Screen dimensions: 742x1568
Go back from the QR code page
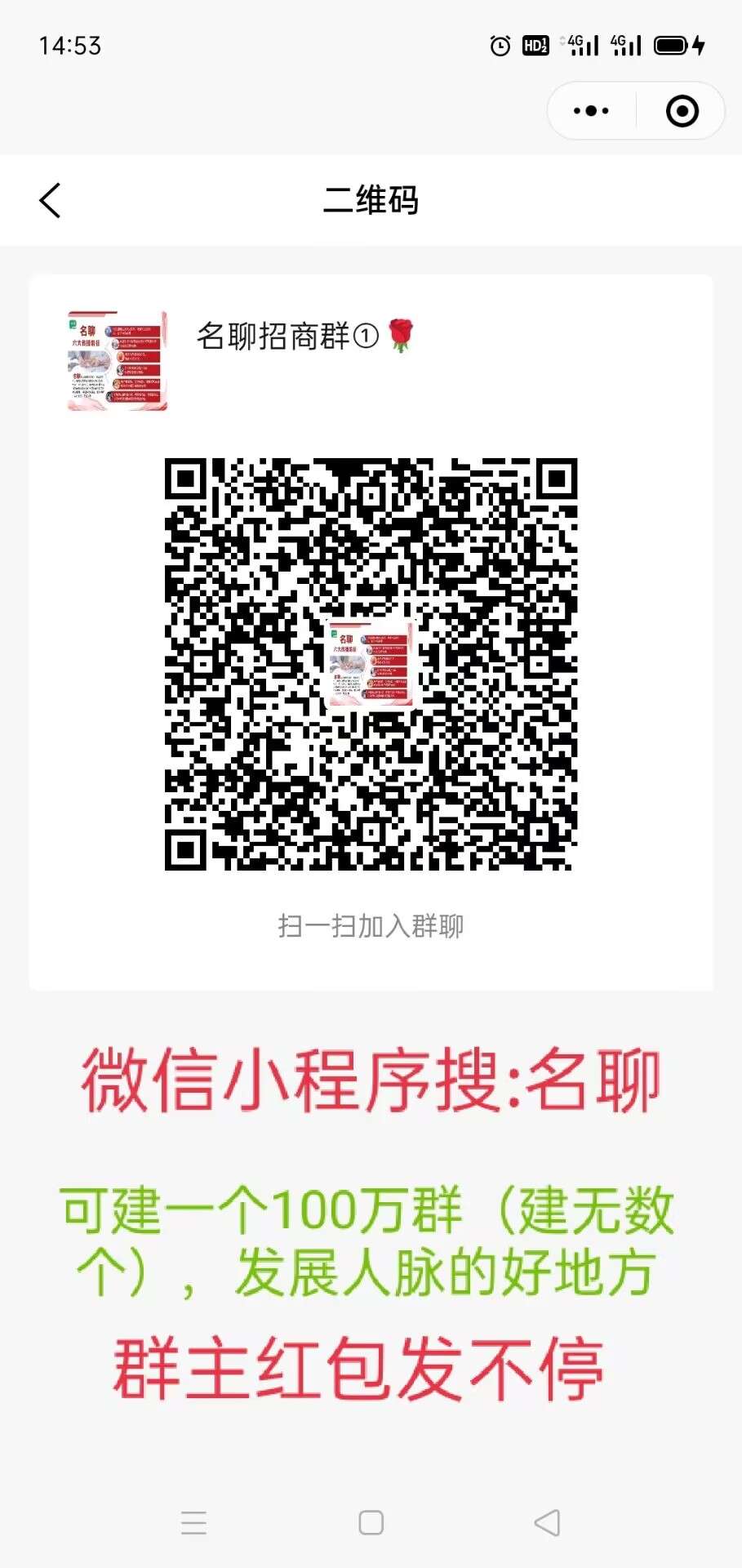point(50,200)
